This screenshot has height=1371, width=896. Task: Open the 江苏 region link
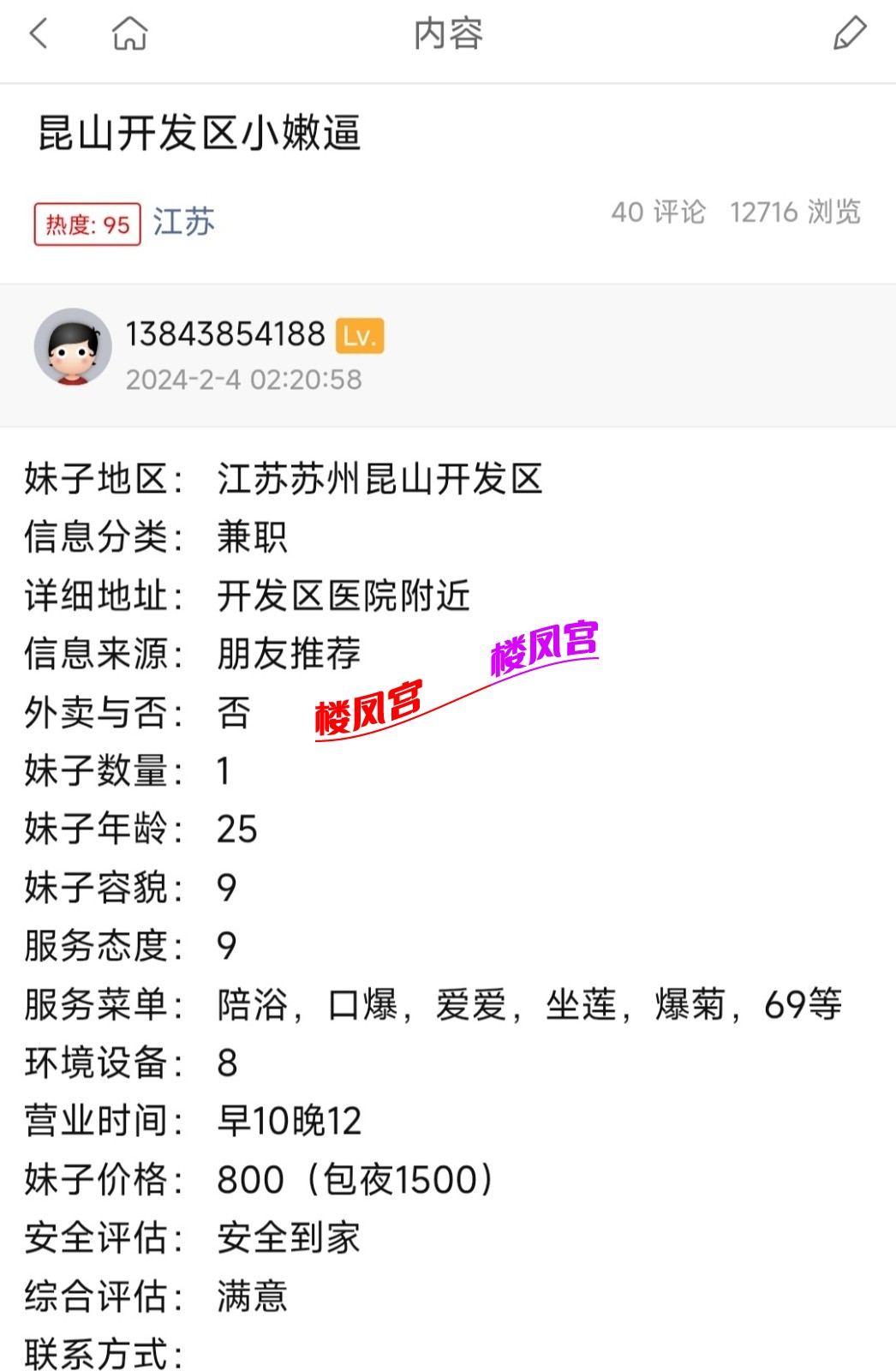pos(183,222)
